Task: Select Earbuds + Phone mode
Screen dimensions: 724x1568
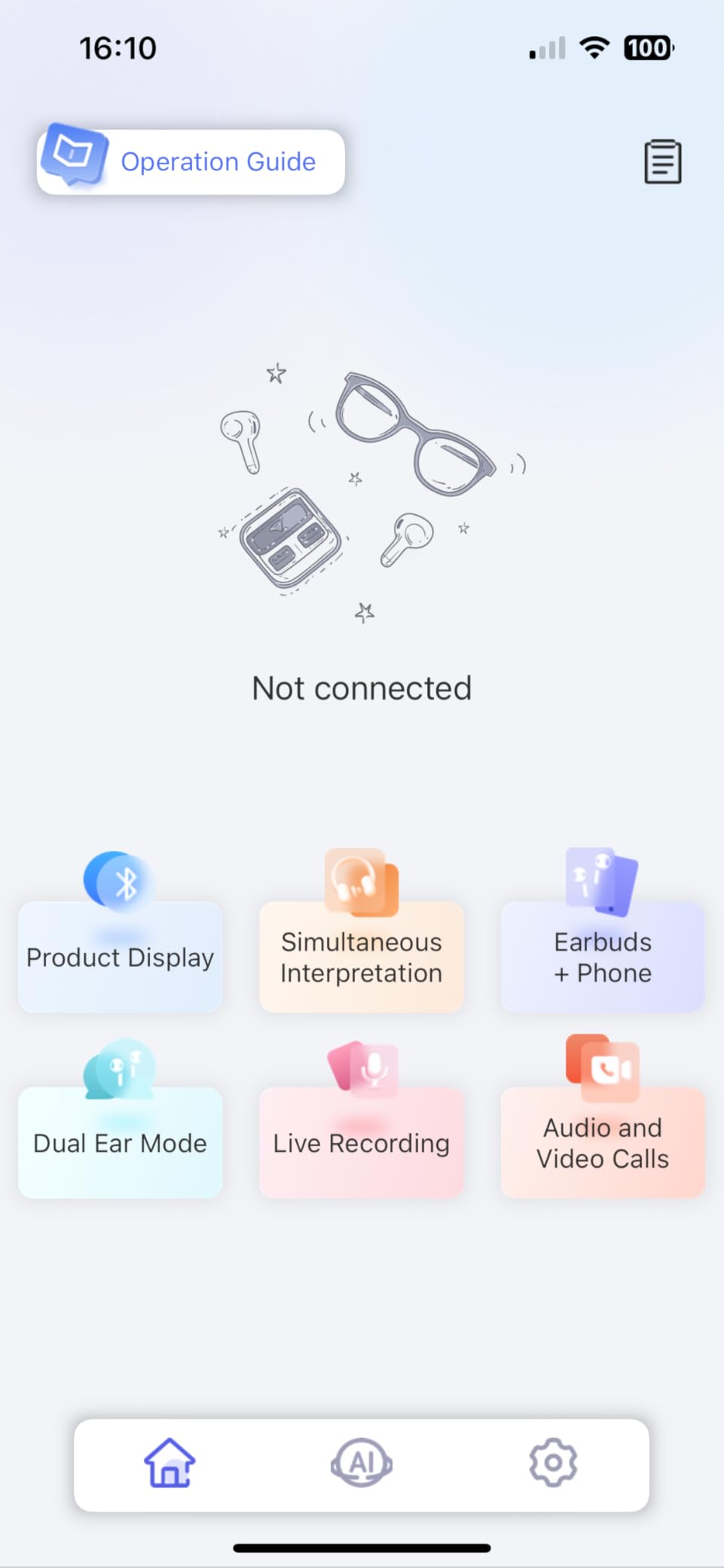Action: [x=603, y=955]
